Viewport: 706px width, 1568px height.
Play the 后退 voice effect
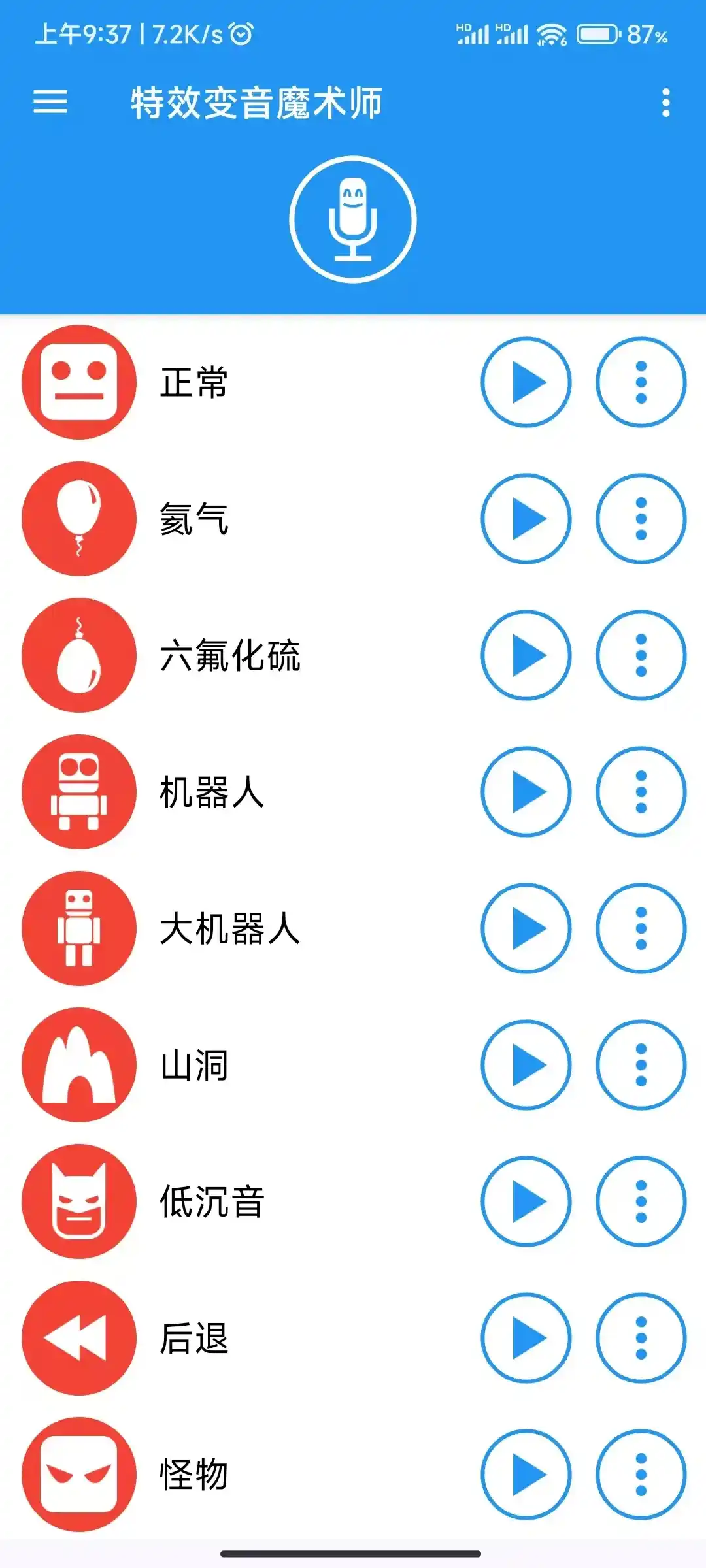(526, 1338)
